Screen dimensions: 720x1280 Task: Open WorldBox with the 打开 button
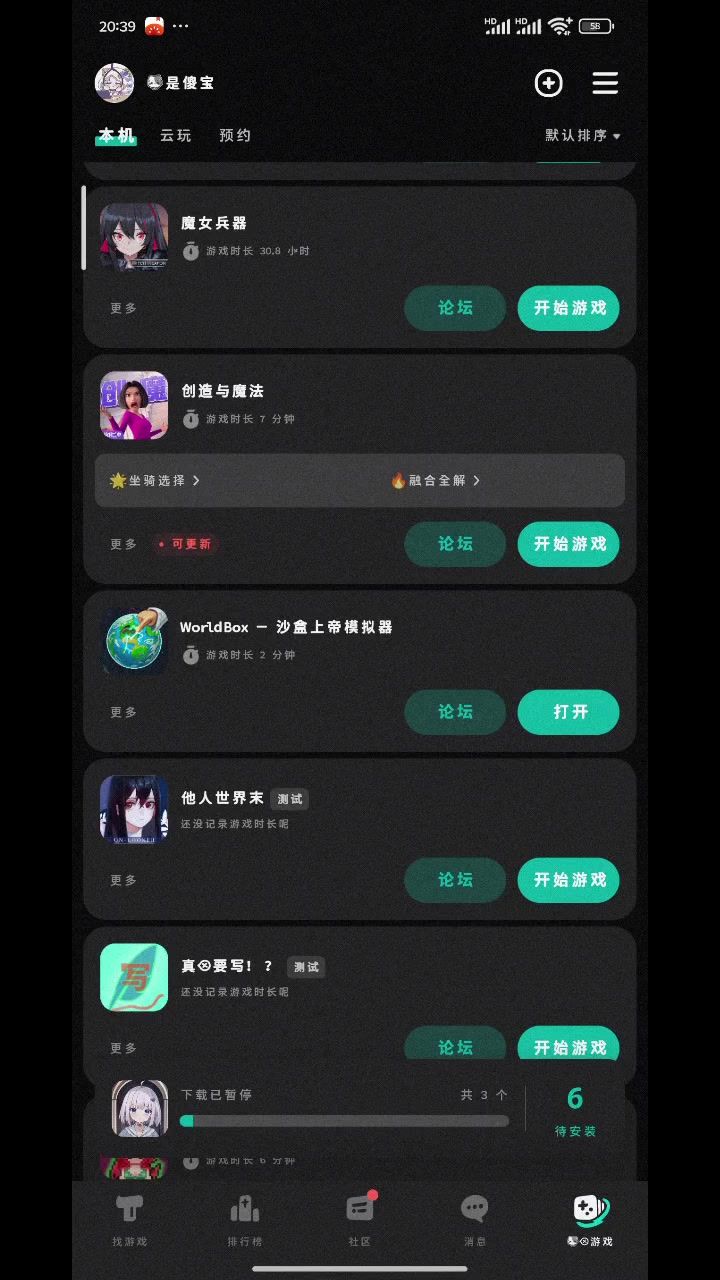tap(569, 712)
